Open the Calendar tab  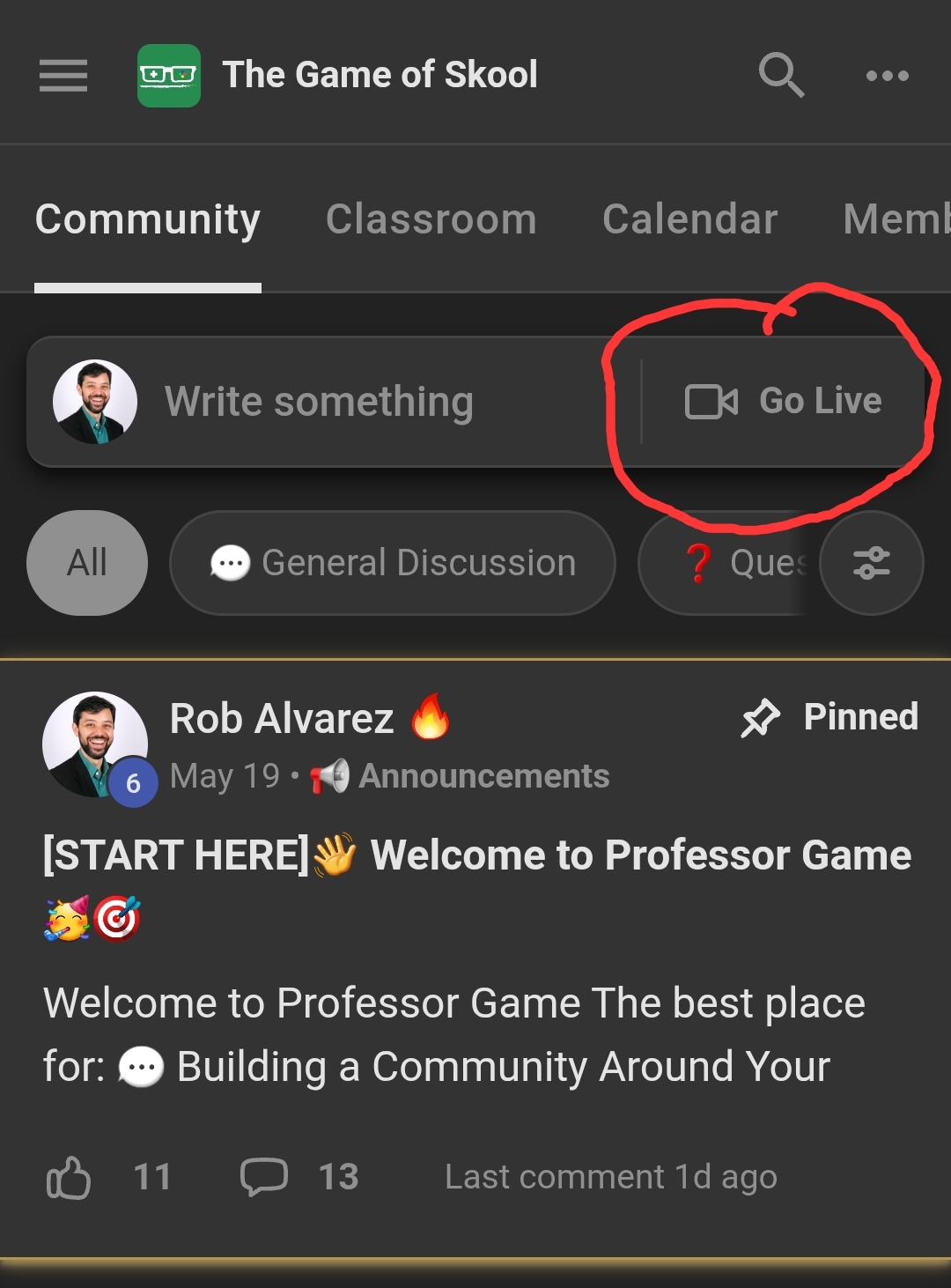coord(689,219)
